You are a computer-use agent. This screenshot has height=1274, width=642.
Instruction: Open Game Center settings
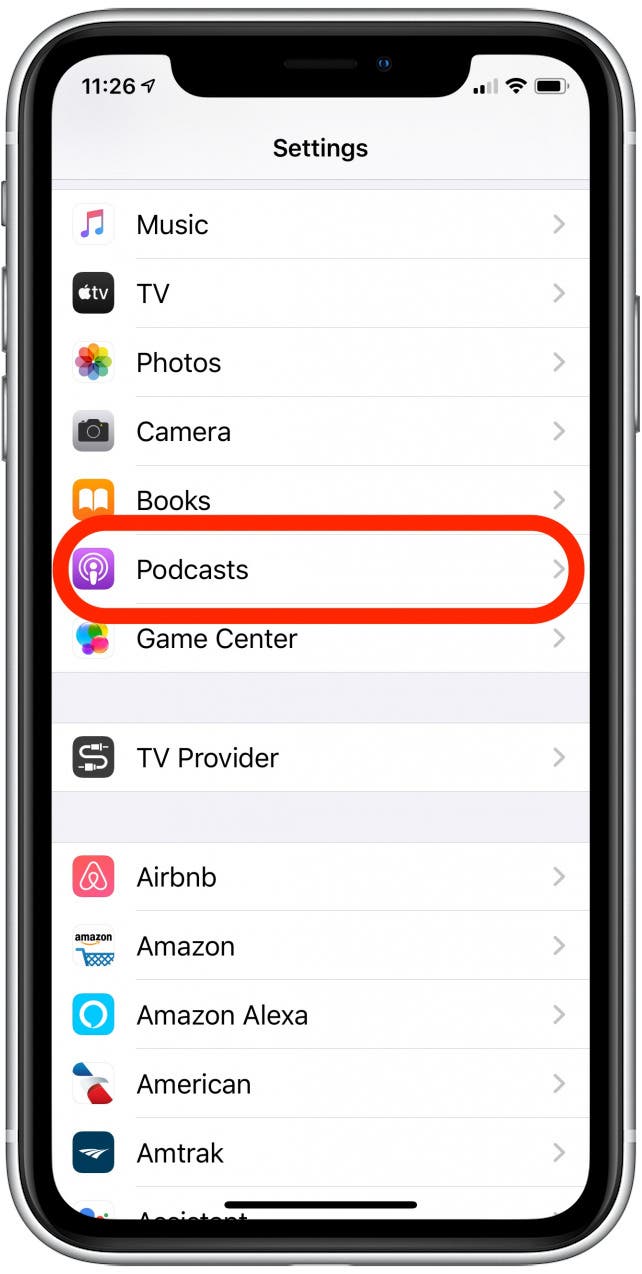point(320,639)
